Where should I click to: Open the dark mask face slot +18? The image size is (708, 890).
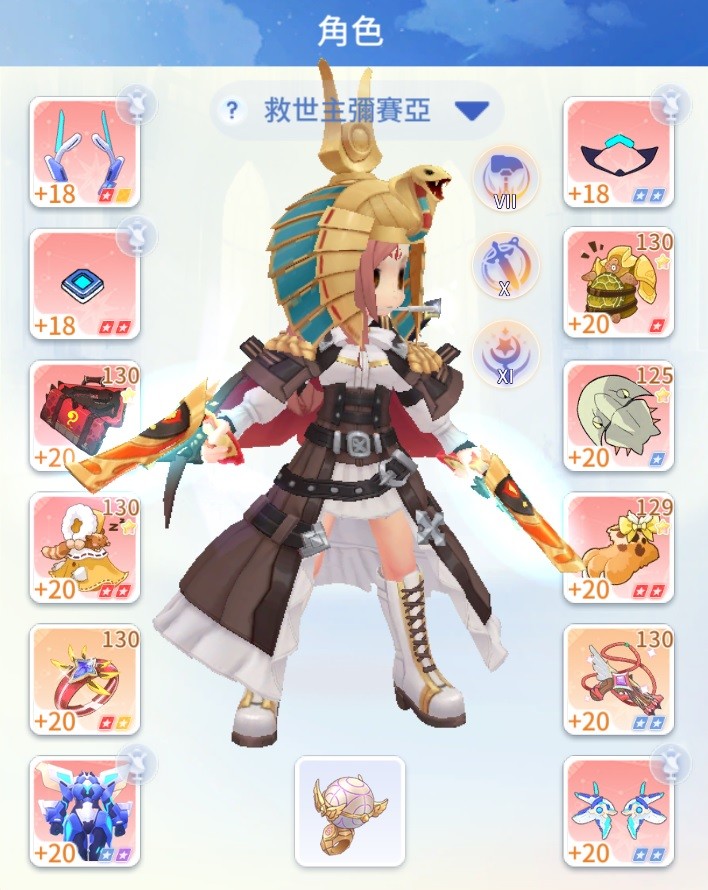pos(618,152)
